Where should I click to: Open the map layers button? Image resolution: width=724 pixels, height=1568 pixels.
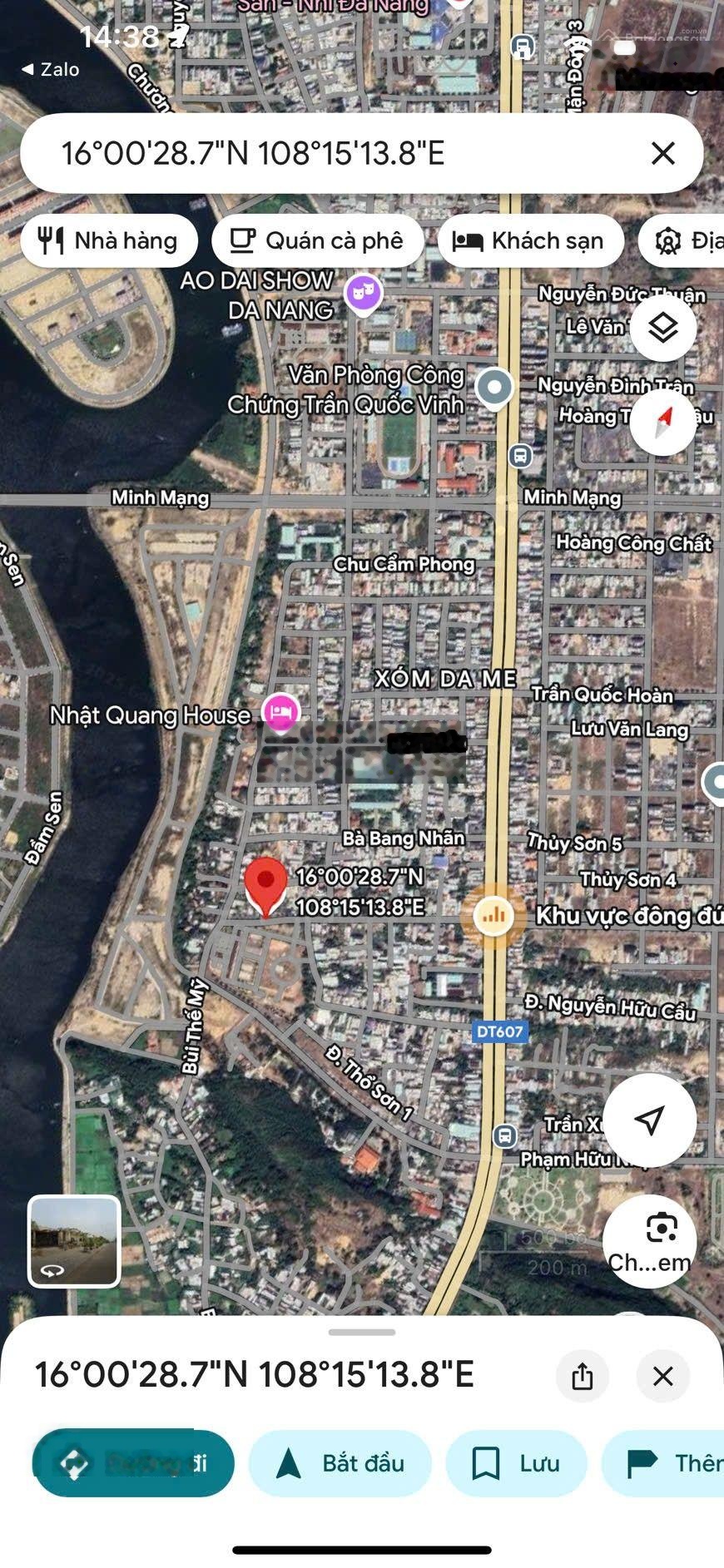(x=662, y=328)
